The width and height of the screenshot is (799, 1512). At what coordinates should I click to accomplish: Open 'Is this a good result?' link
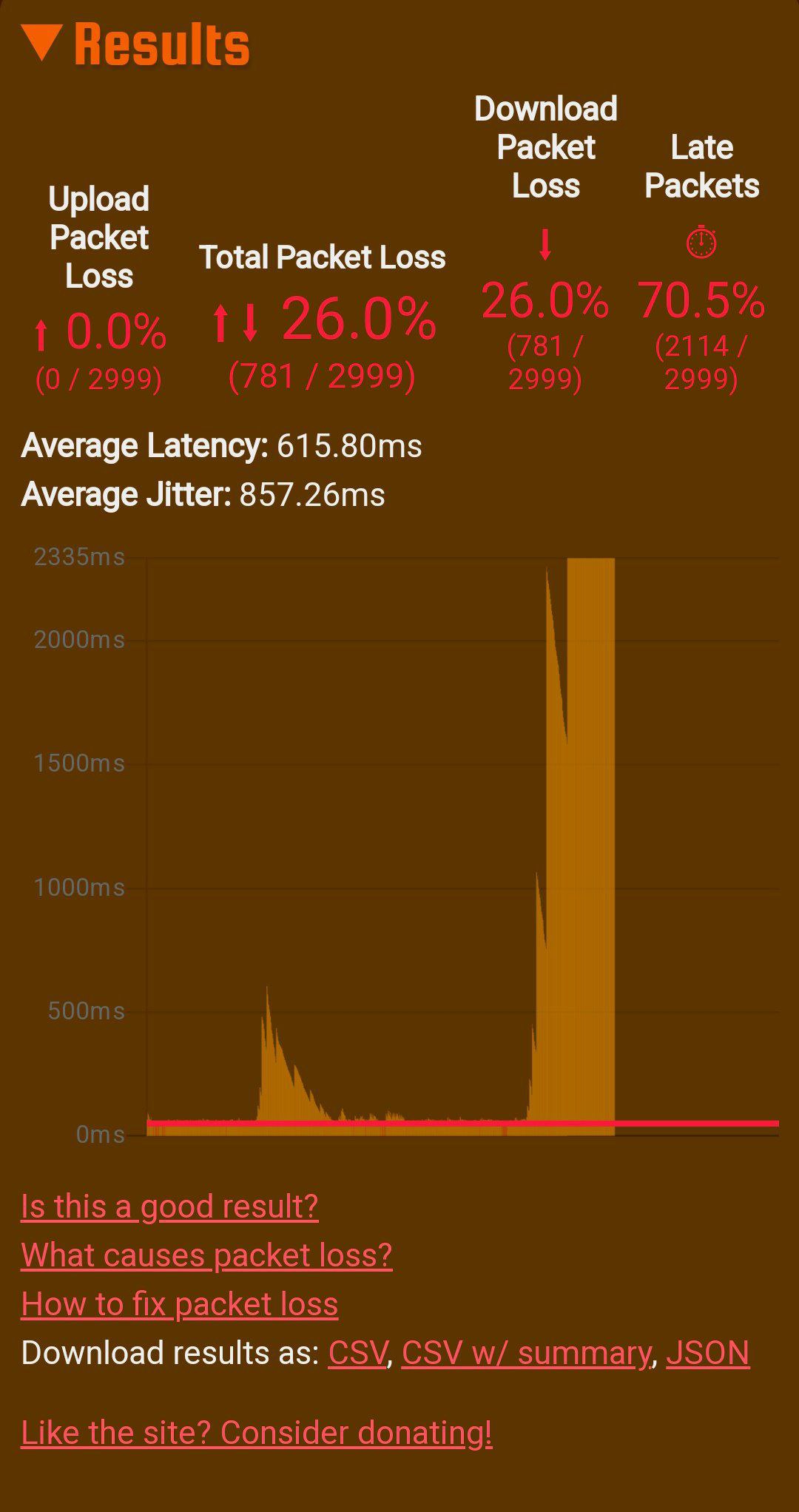coord(169,1206)
